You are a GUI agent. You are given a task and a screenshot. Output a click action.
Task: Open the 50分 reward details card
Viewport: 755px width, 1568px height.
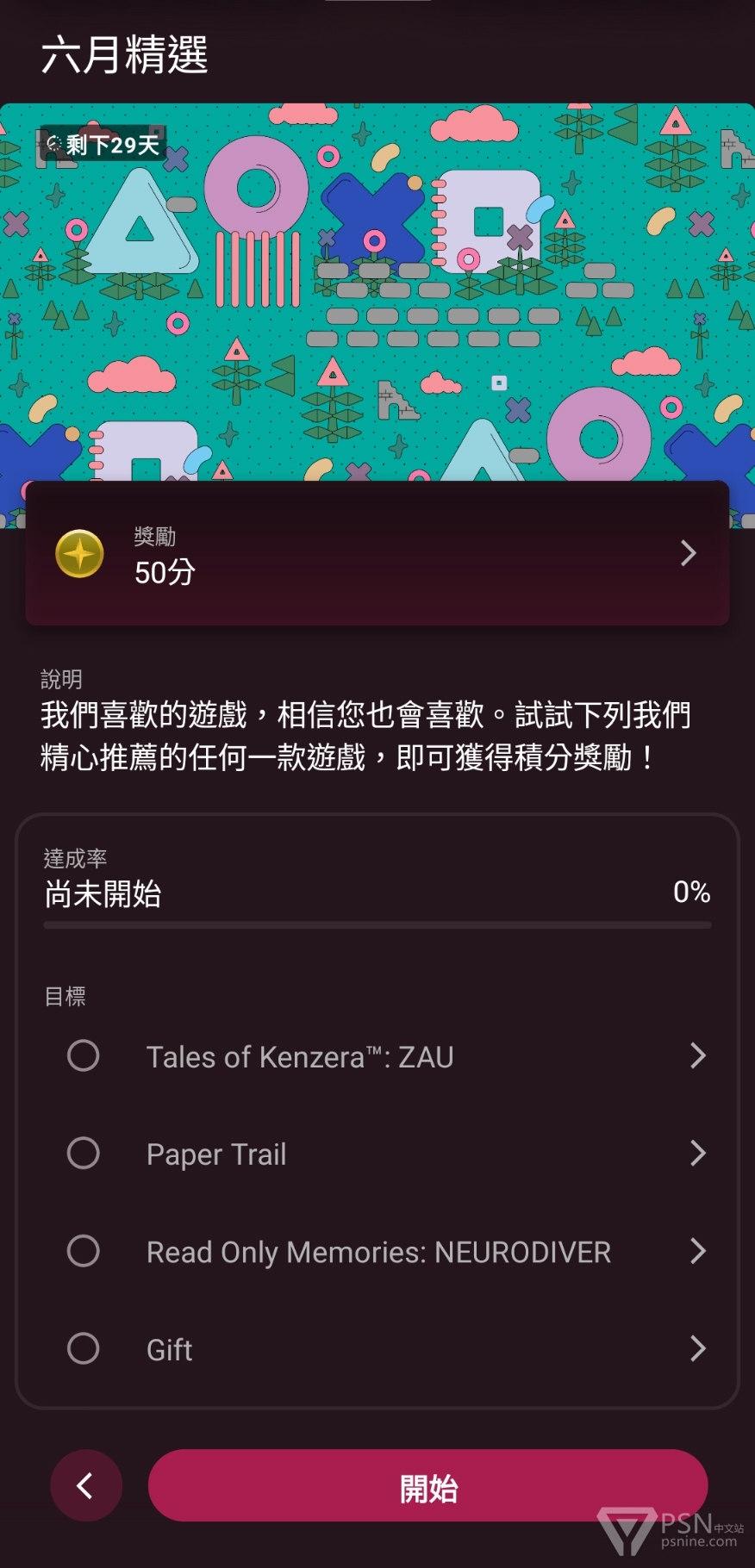377,553
